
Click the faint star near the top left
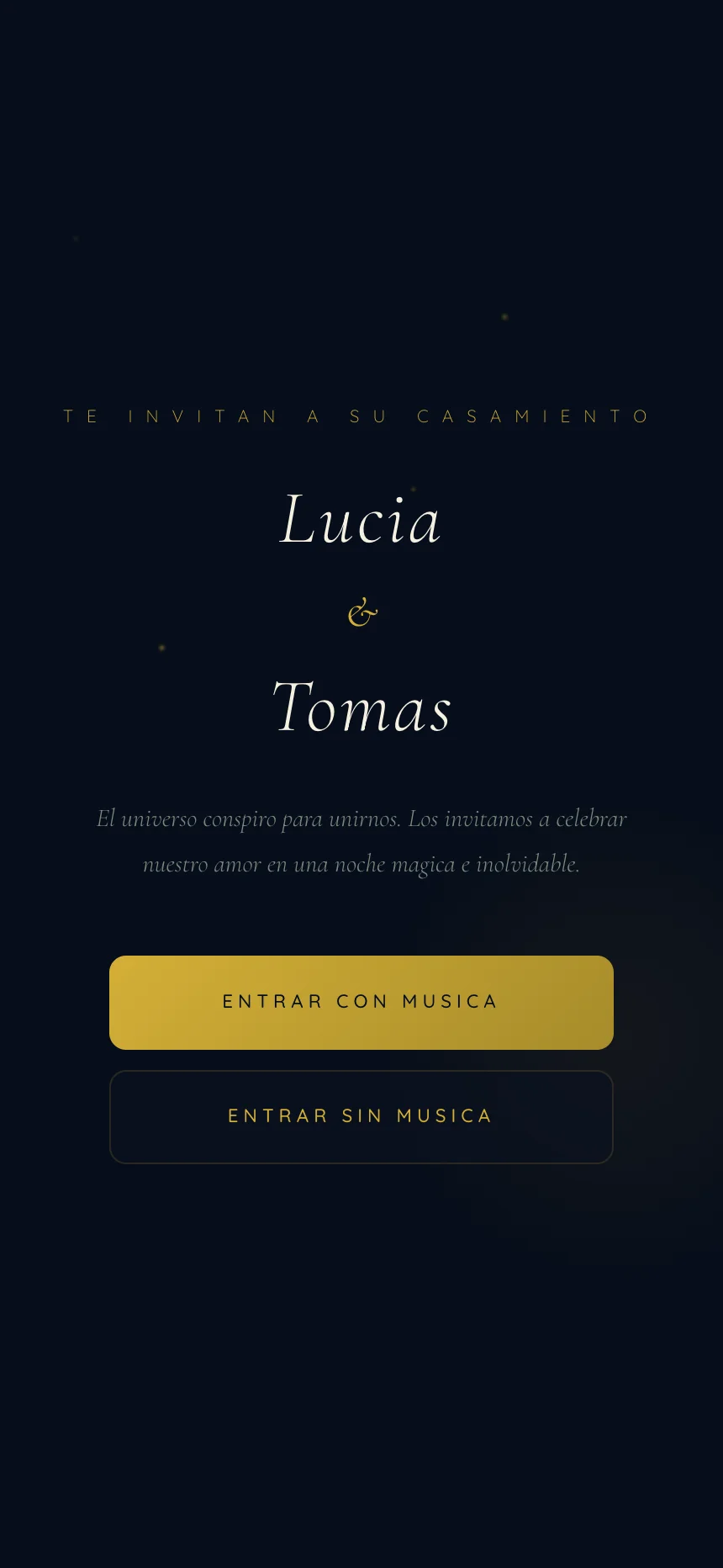click(74, 238)
